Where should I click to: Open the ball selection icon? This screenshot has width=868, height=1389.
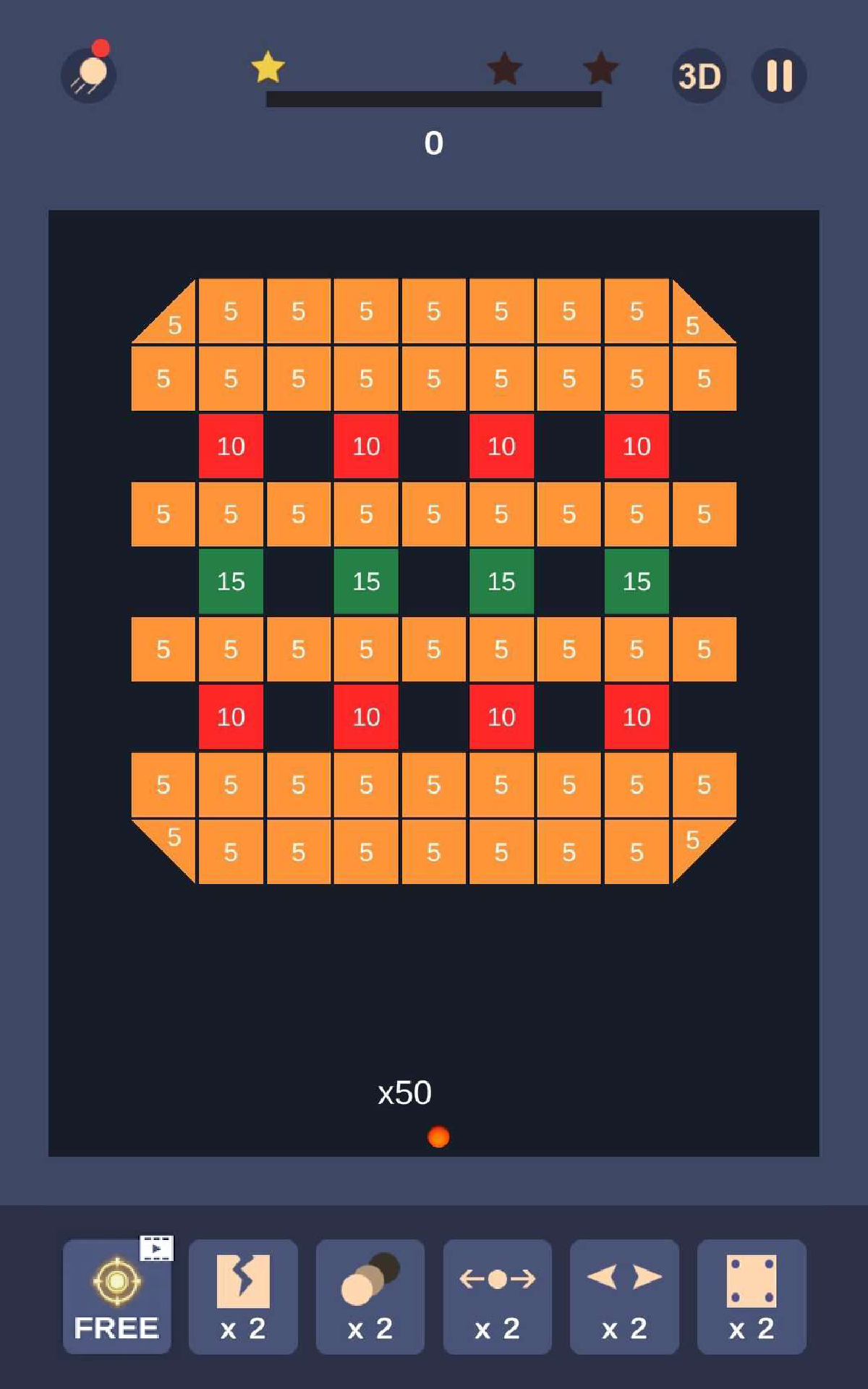(x=89, y=74)
